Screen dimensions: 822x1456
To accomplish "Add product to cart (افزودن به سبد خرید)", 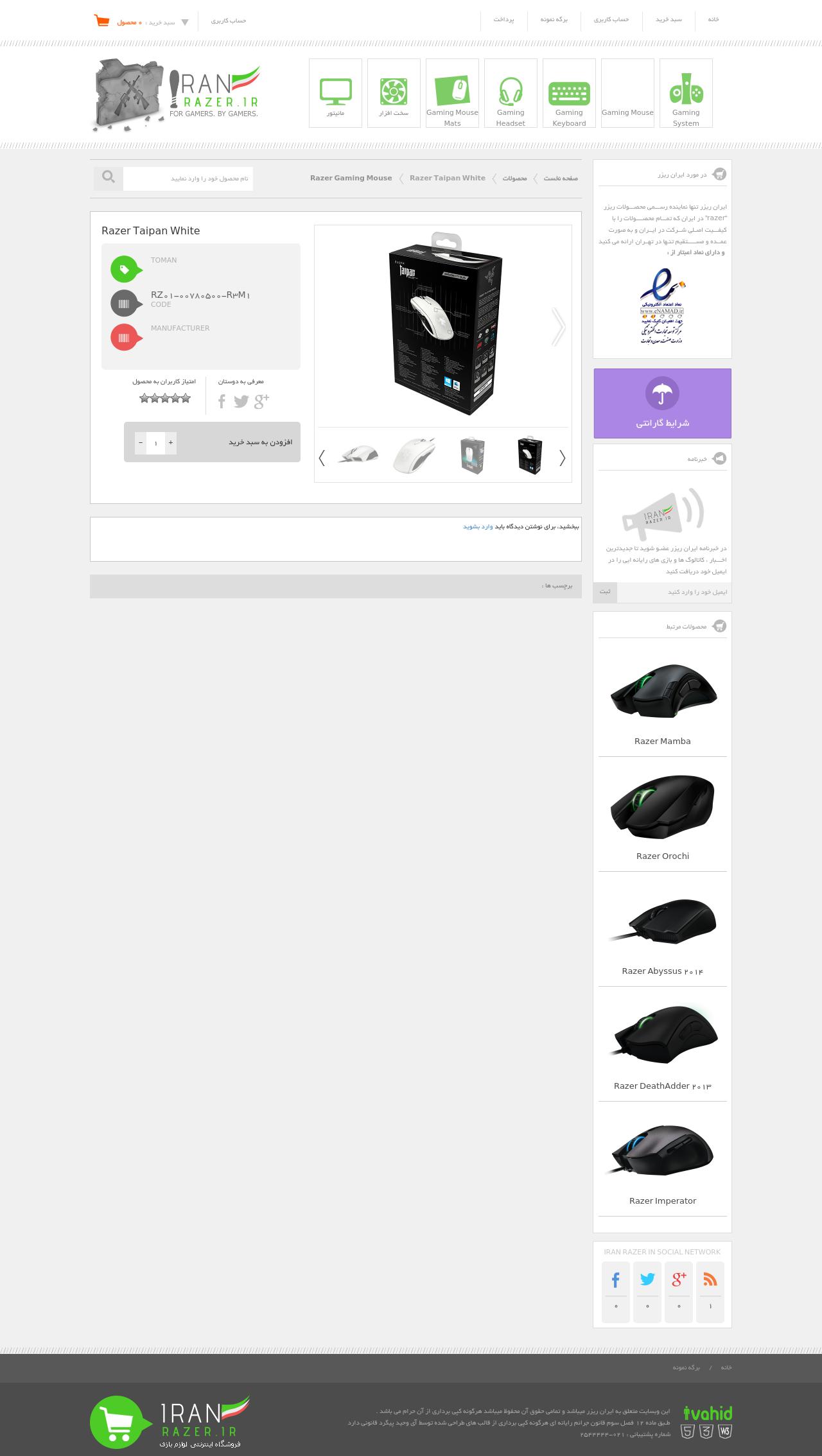I will click(x=260, y=442).
